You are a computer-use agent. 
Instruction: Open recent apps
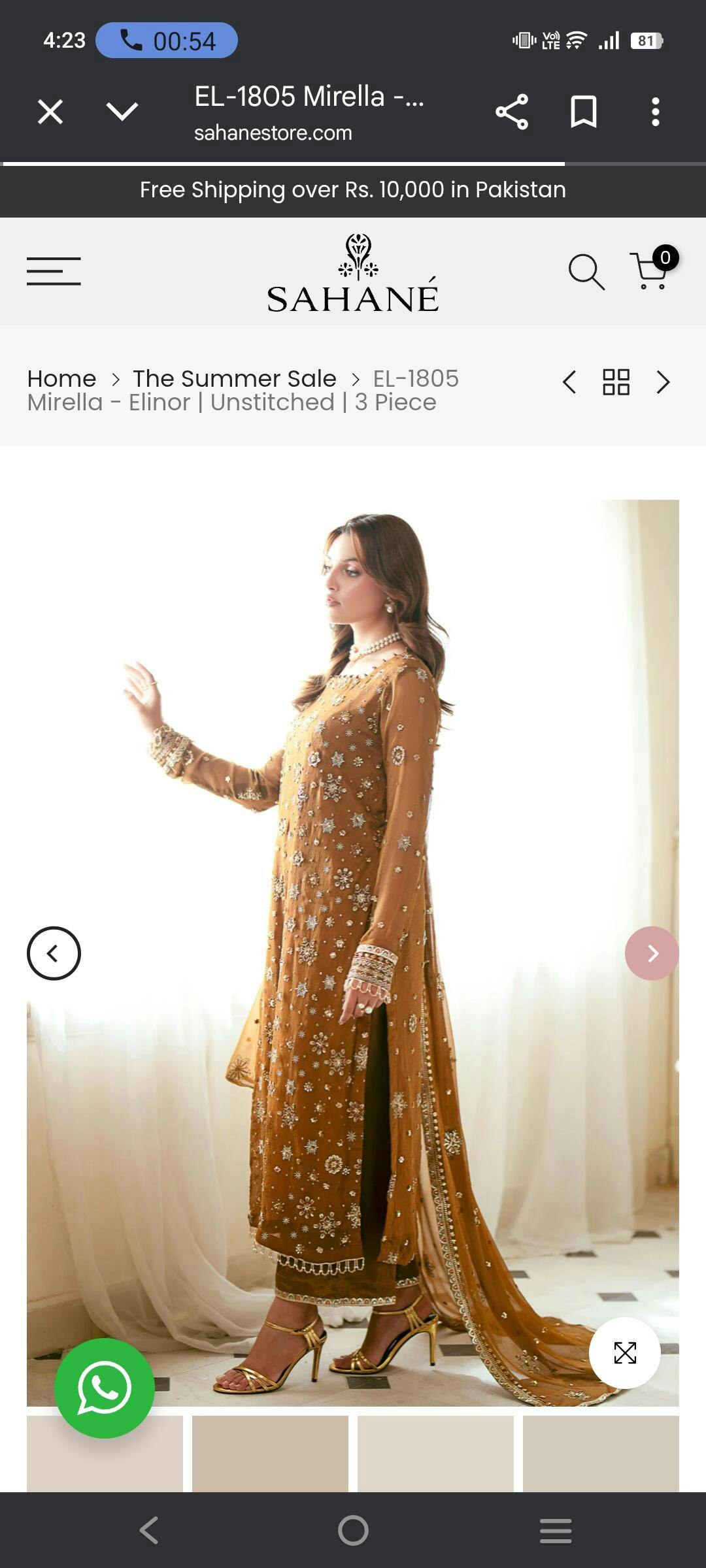pyautogui.click(x=556, y=1530)
